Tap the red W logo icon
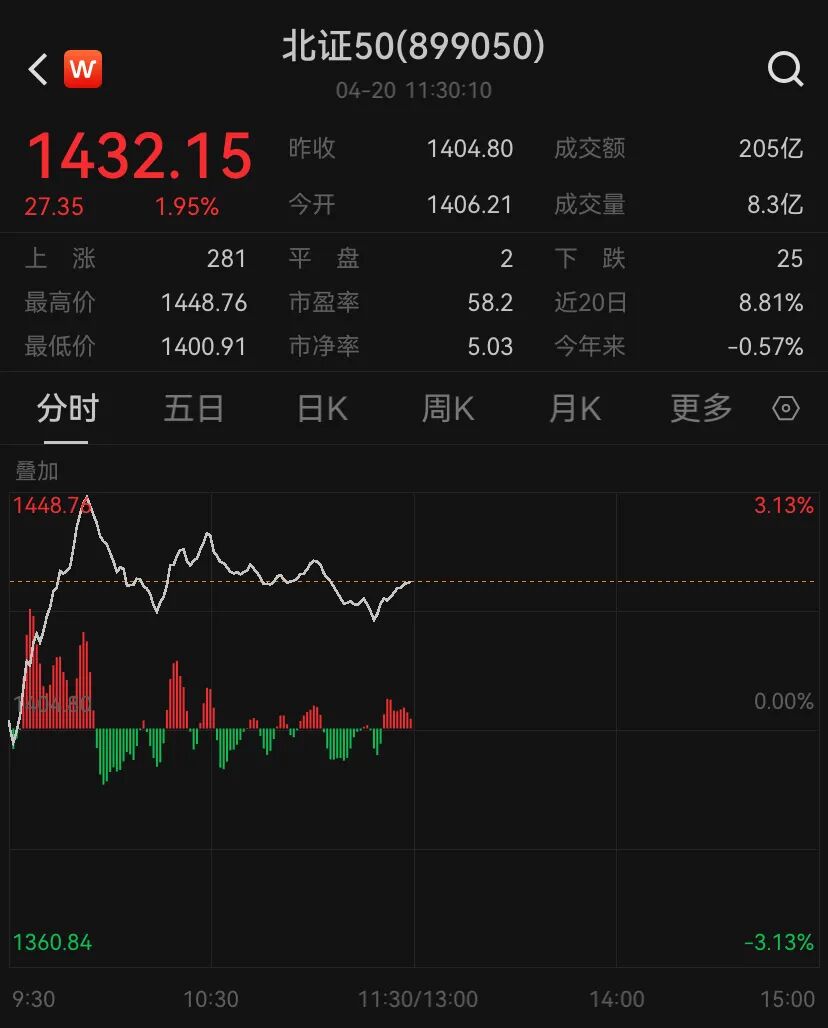Viewport: 828px width, 1028px height. pyautogui.click(x=83, y=69)
